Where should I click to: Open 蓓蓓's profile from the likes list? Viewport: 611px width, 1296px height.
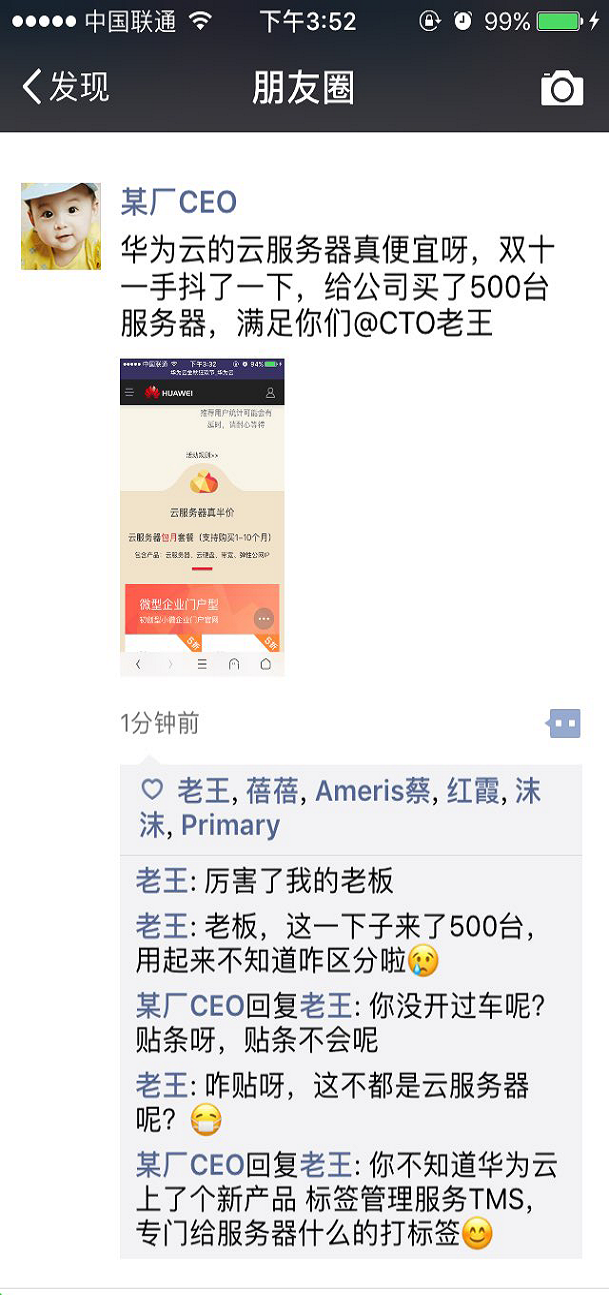click(x=272, y=791)
